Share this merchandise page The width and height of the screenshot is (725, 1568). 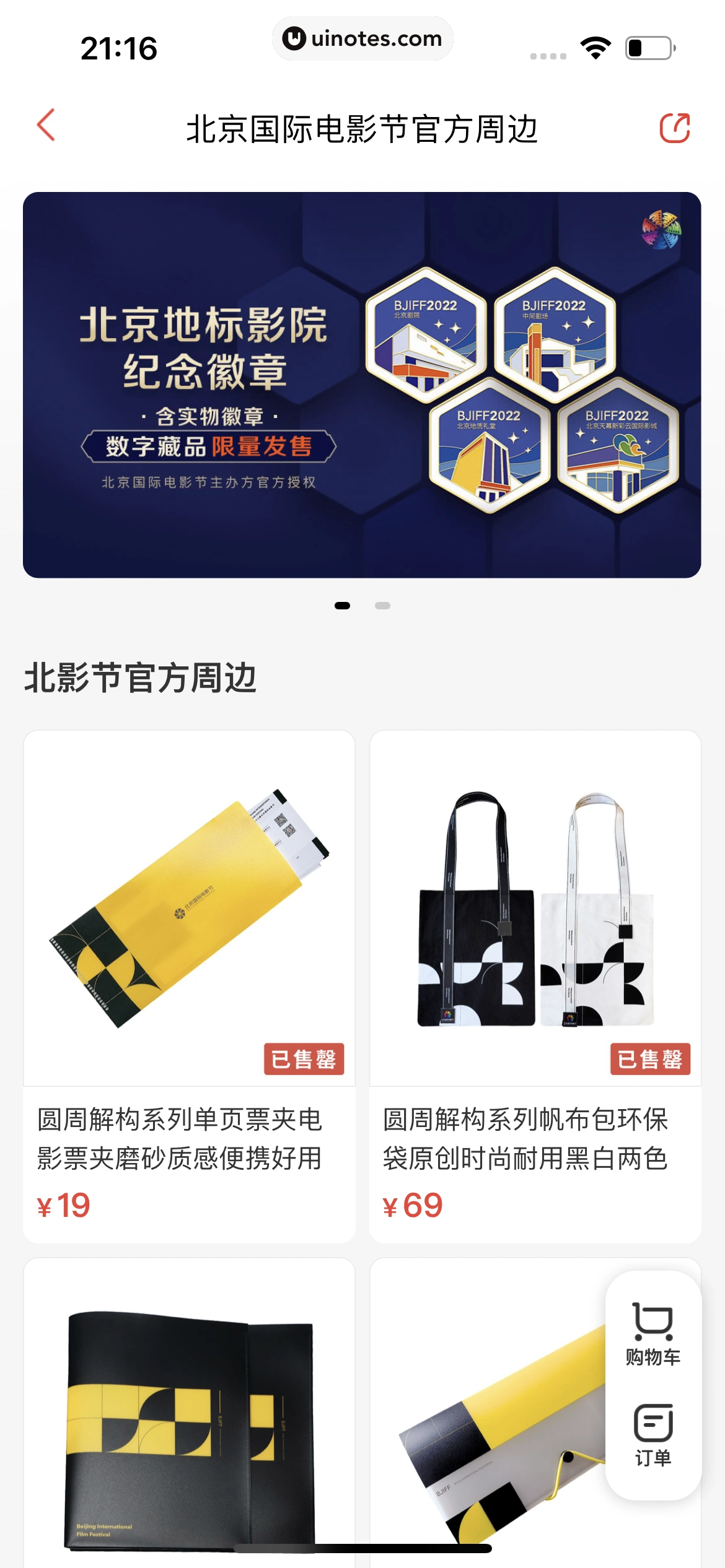675,128
